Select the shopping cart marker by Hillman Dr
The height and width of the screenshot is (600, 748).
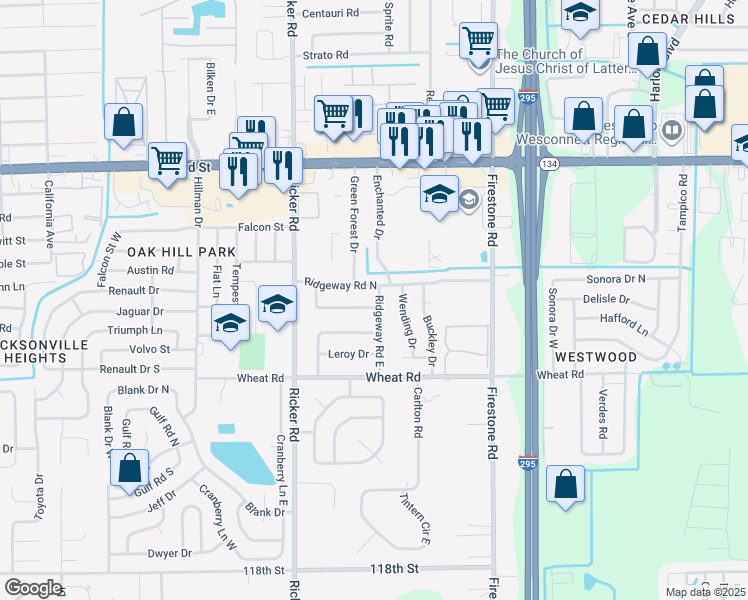[x=167, y=160]
